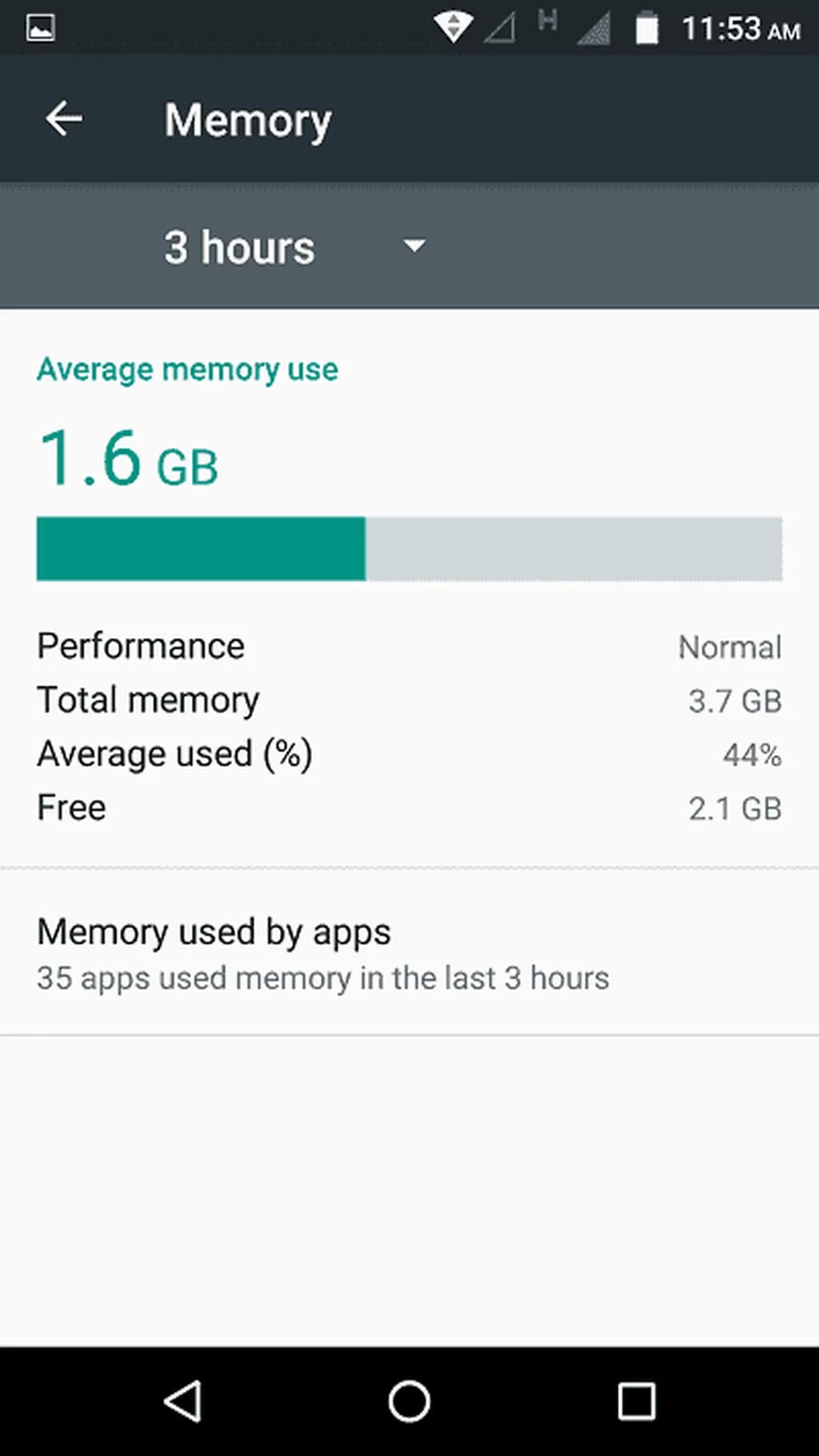Tap the system back button
Viewport: 819px width, 1456px height.
tap(182, 1401)
